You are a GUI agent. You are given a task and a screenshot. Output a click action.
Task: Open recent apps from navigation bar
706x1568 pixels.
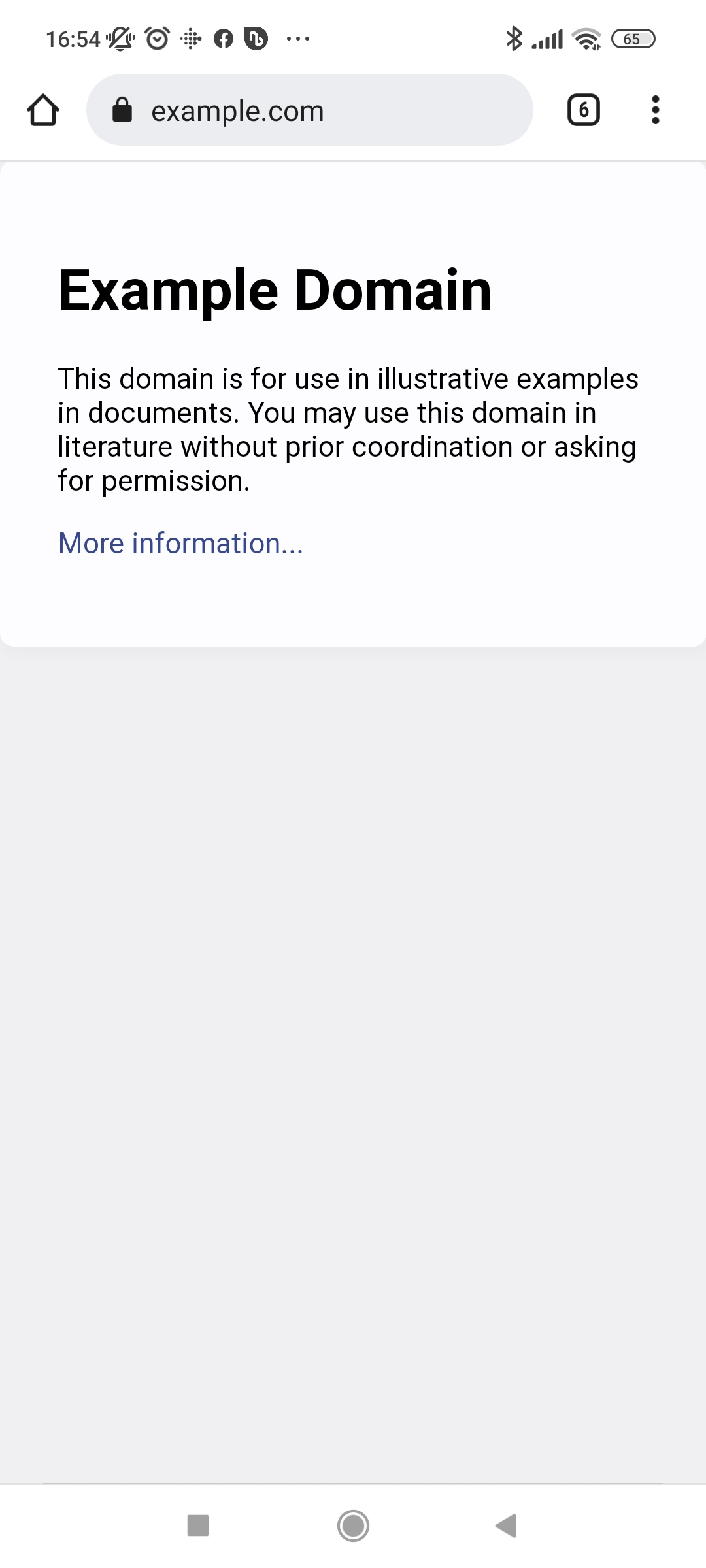coord(198,1526)
